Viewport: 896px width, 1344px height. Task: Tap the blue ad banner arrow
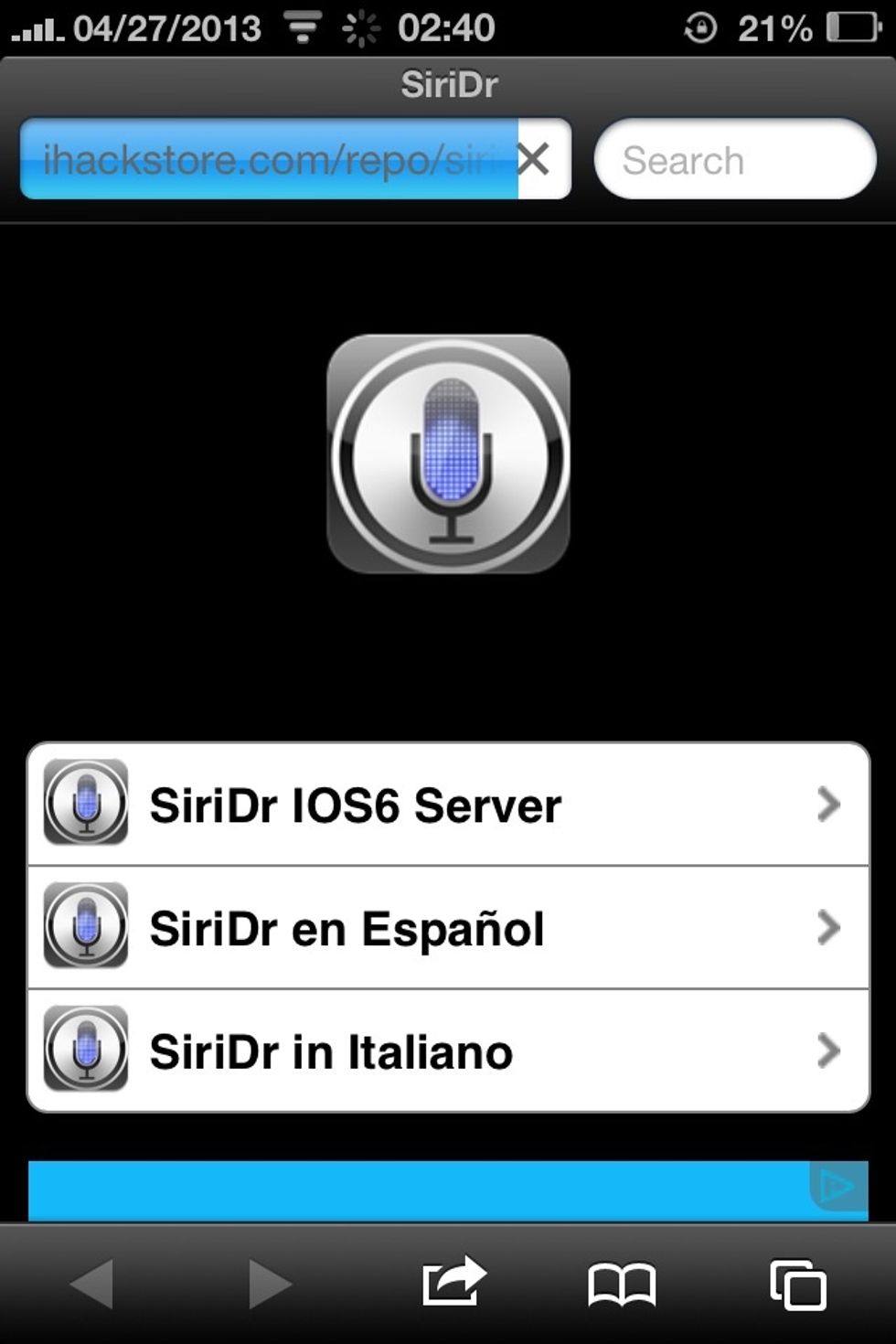click(x=837, y=1187)
